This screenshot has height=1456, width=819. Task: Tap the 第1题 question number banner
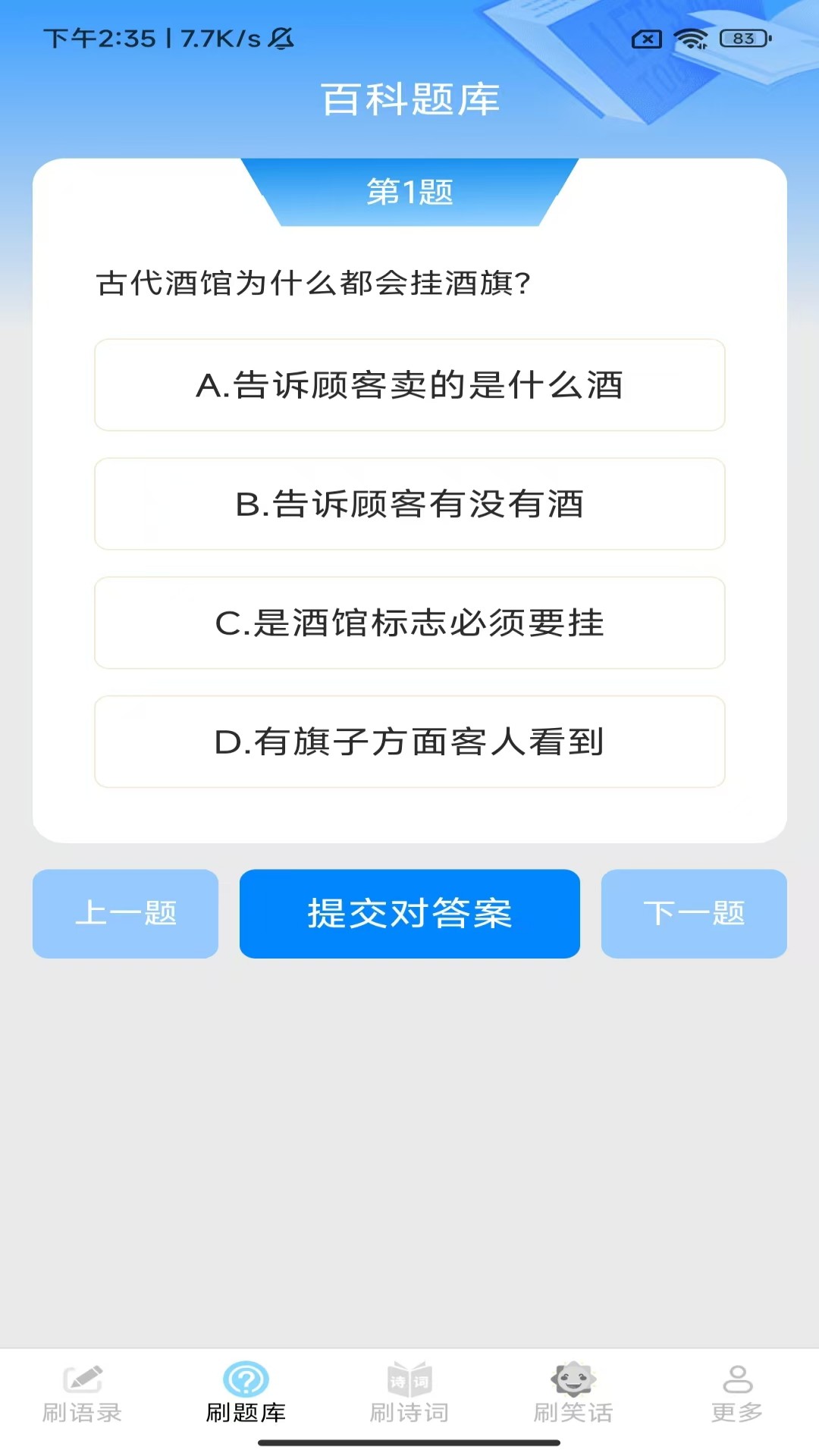[x=409, y=193]
